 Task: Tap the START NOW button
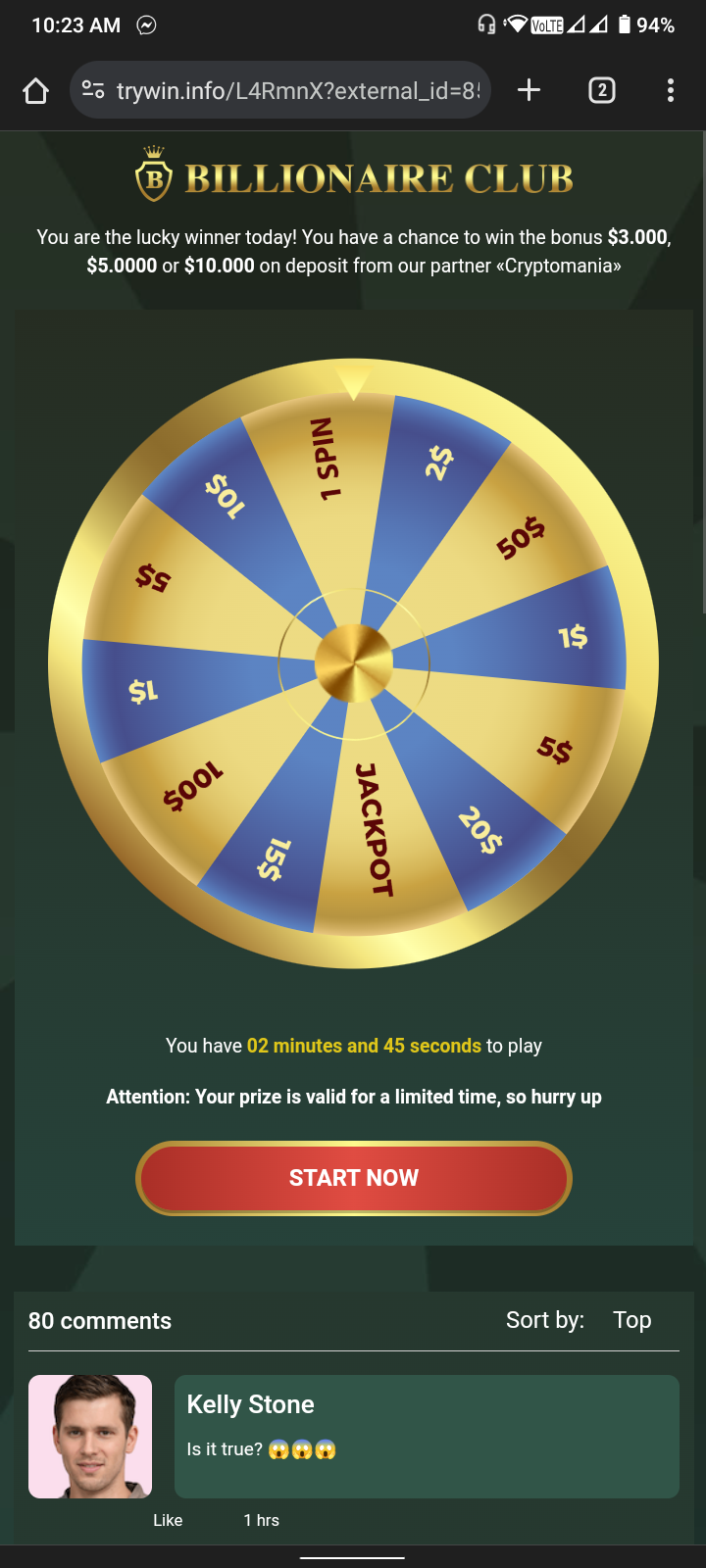click(x=353, y=1178)
